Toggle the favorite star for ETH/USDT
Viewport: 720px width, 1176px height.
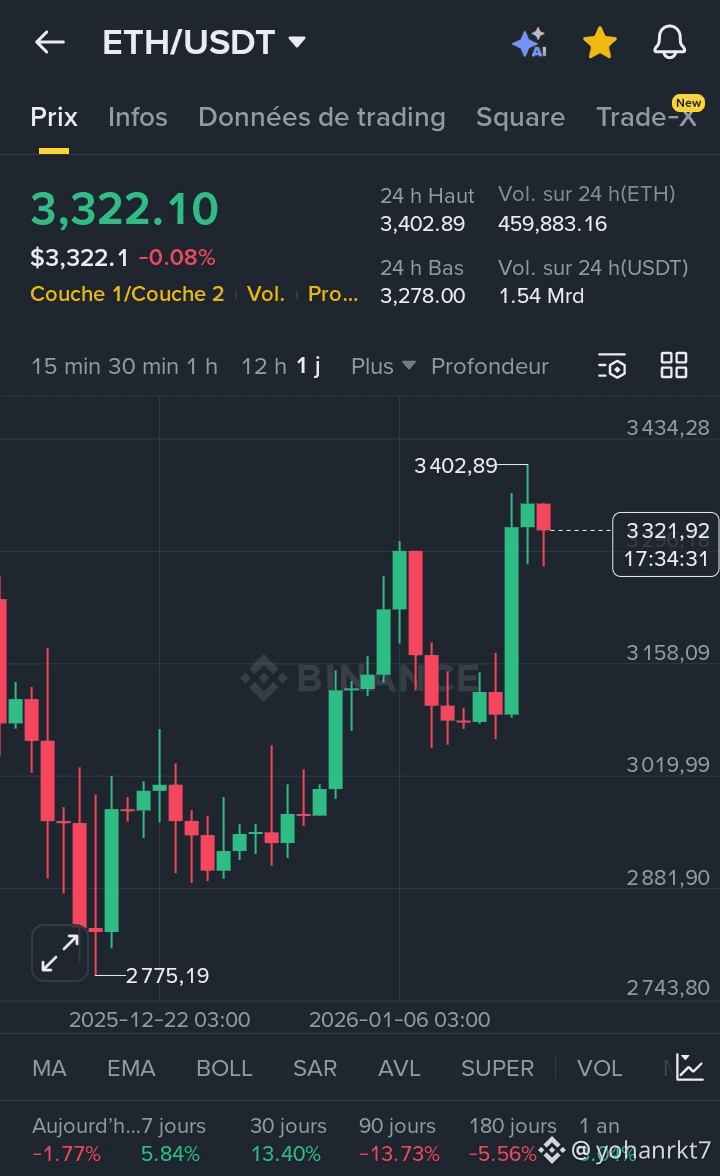[x=599, y=43]
